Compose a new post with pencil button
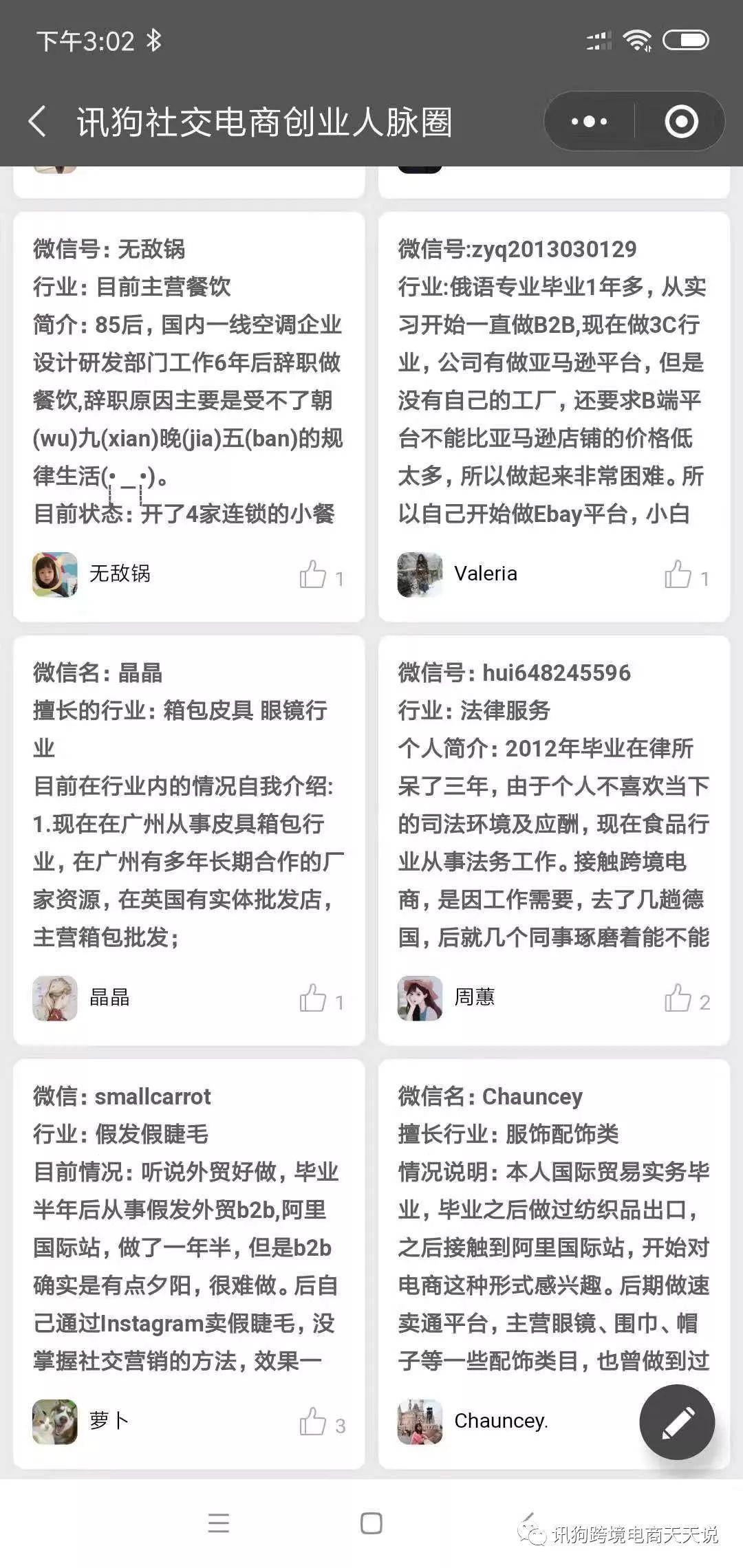This screenshot has width=743, height=1568. 677,1422
